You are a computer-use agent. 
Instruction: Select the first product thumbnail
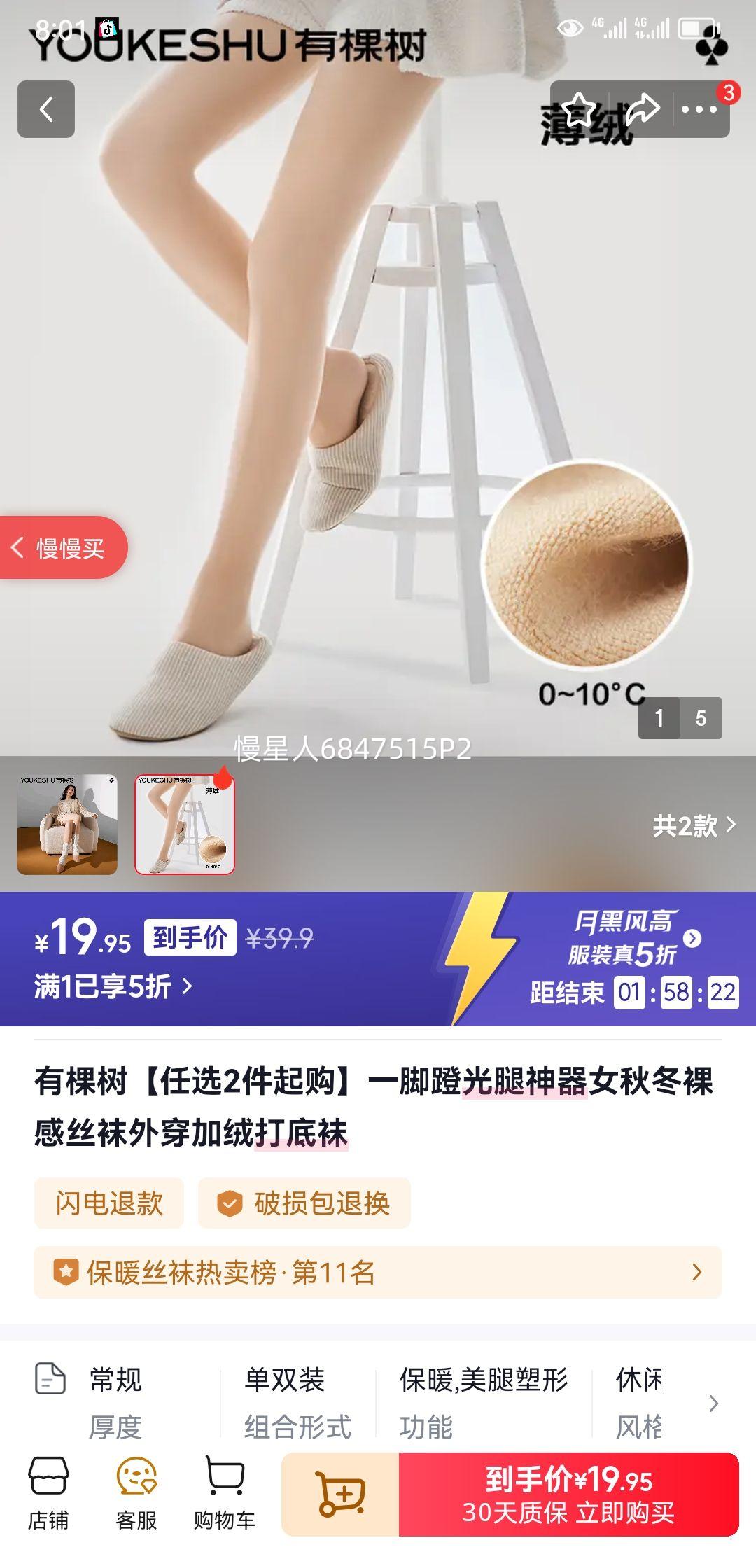[67, 823]
